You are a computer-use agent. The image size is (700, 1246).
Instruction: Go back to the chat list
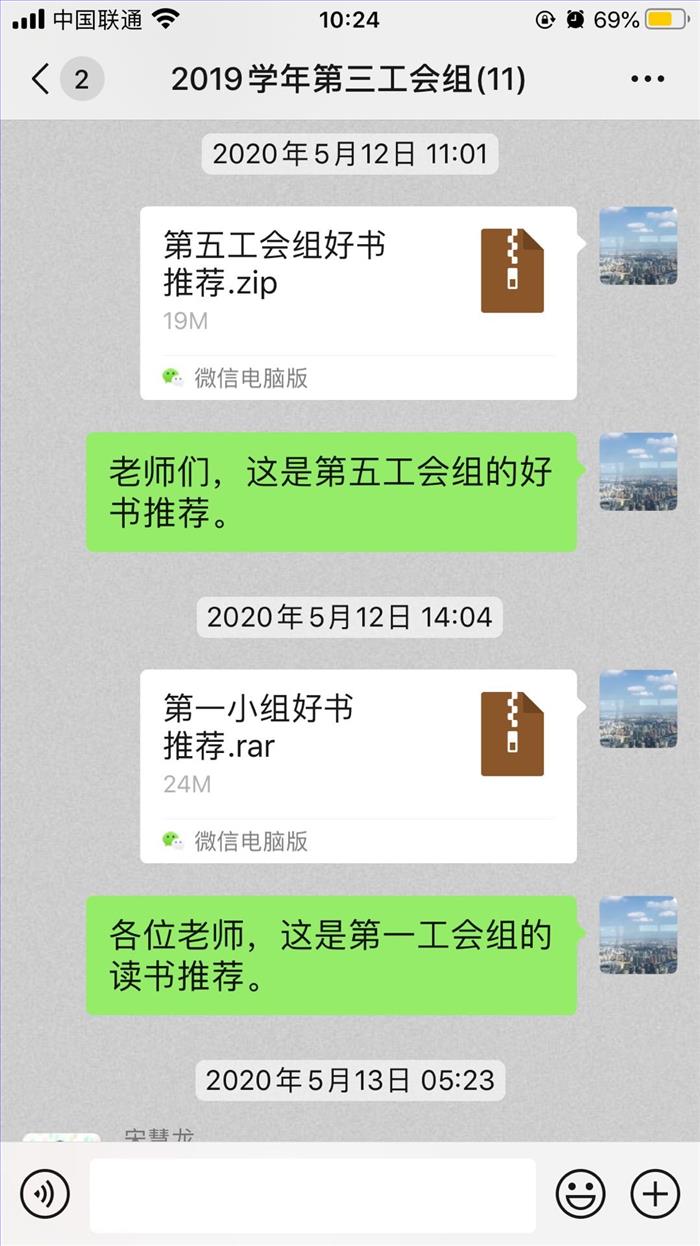coord(41,79)
